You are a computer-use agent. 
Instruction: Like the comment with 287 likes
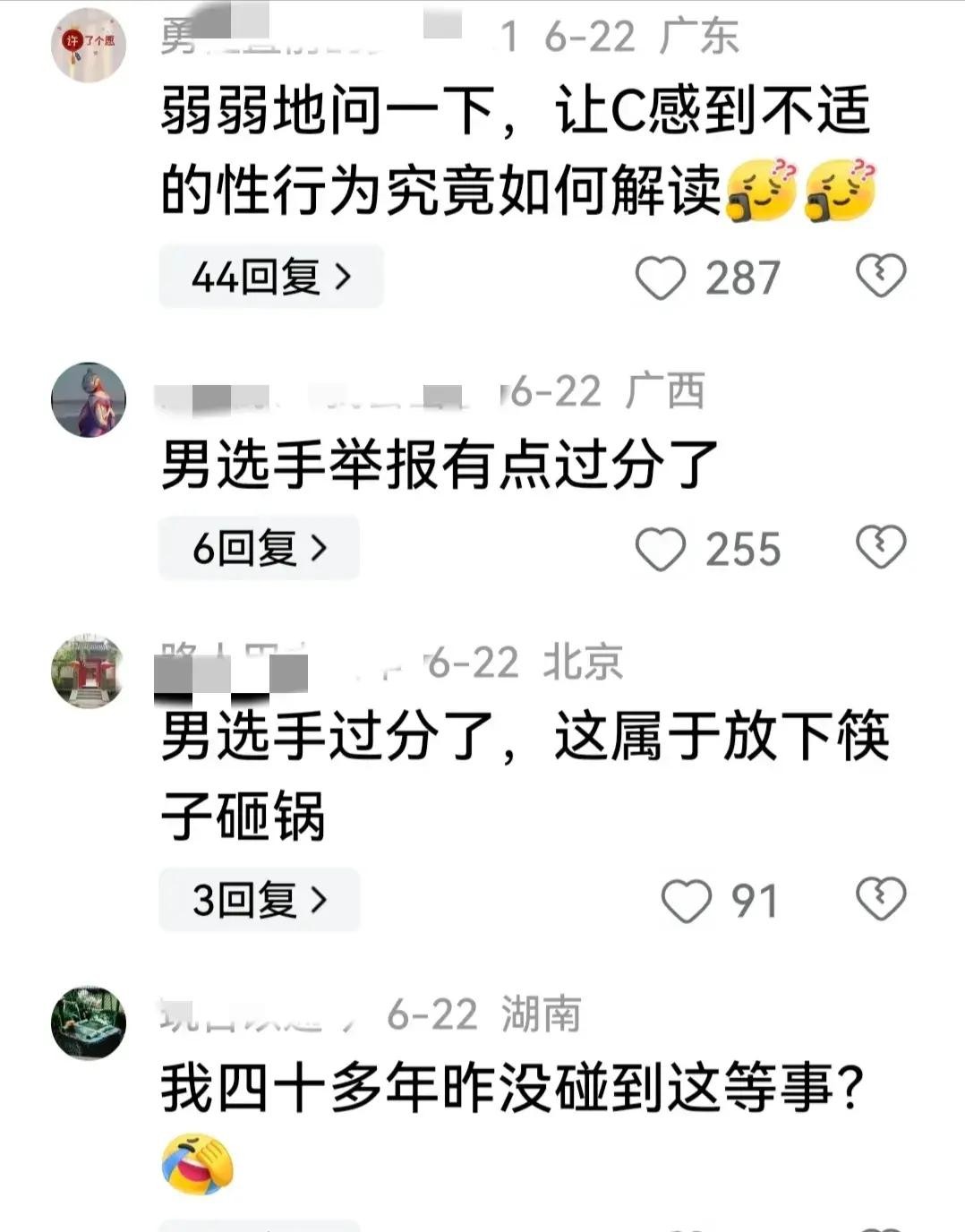[661, 278]
